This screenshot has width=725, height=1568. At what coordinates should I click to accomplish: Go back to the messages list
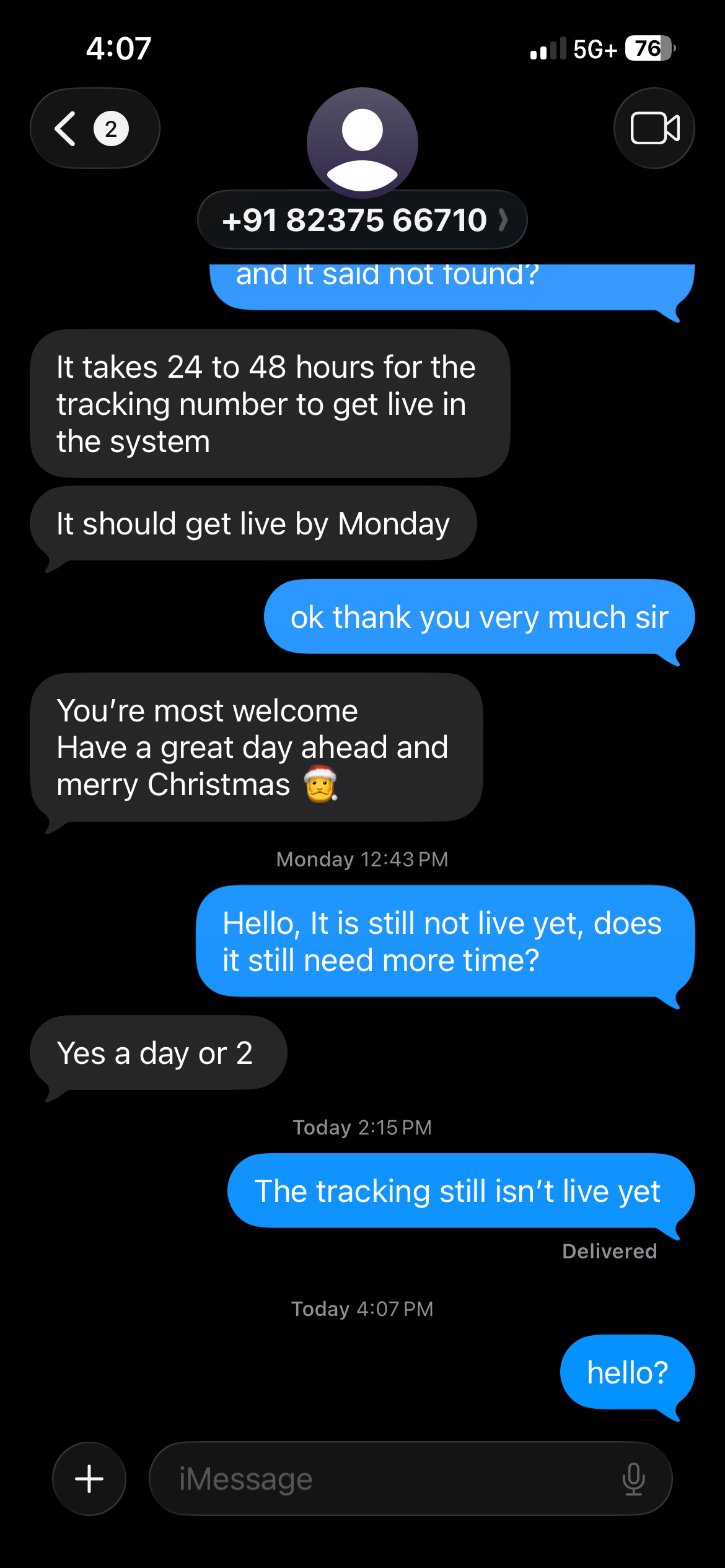[x=93, y=129]
